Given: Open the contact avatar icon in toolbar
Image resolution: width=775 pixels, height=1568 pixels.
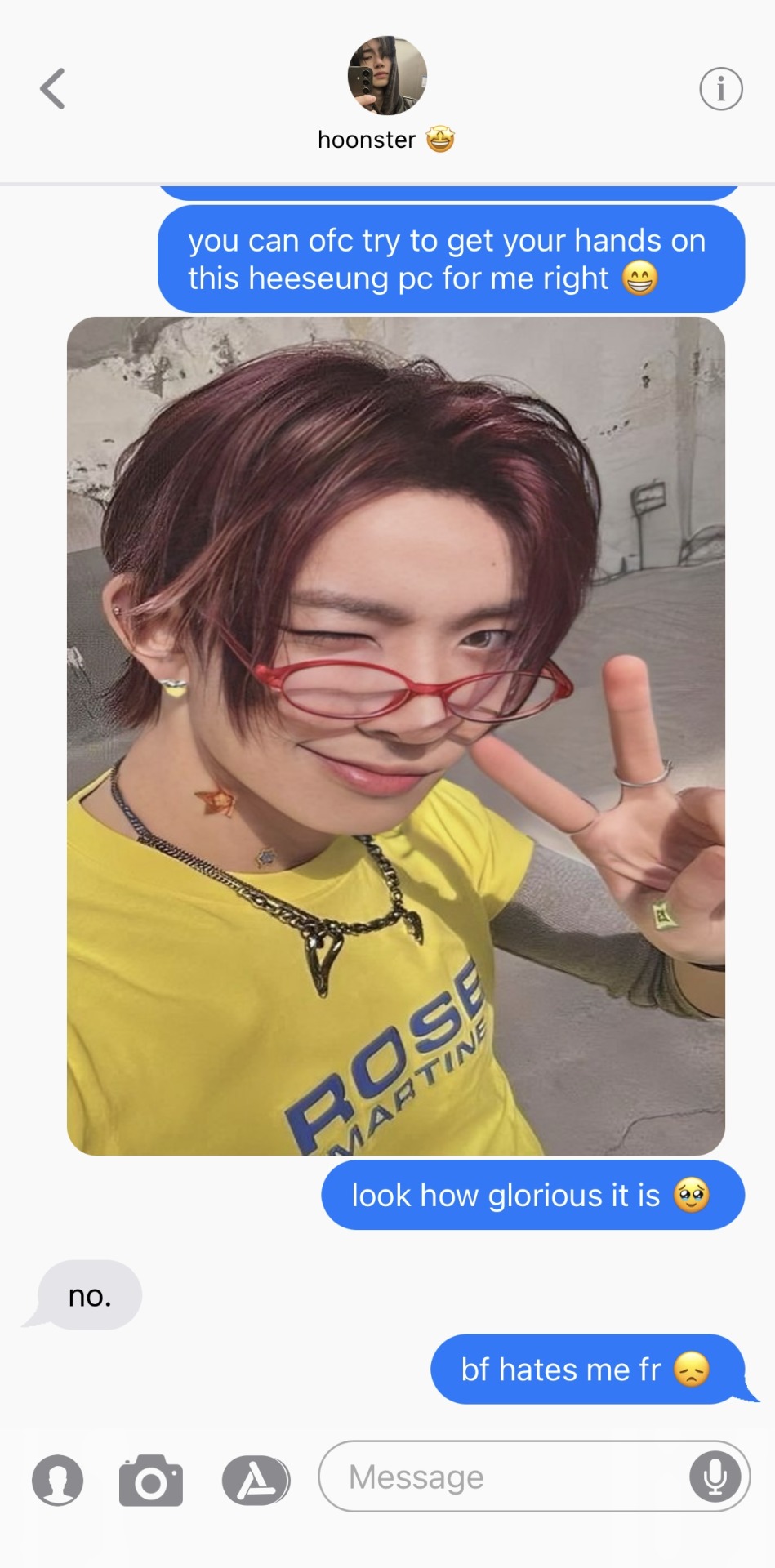Looking at the screenshot, I should (x=57, y=1479).
